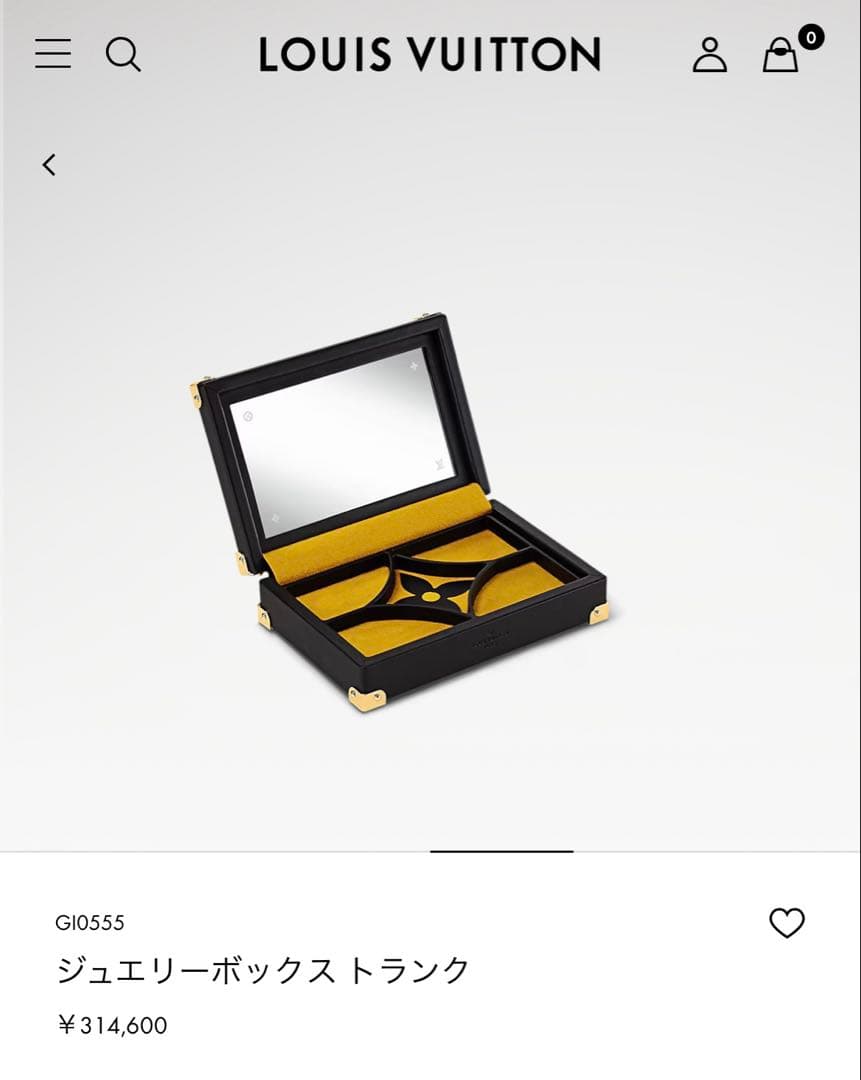Viewport: 861px width, 1080px height.
Task: Click the bag icon in the header
Action: point(780,57)
